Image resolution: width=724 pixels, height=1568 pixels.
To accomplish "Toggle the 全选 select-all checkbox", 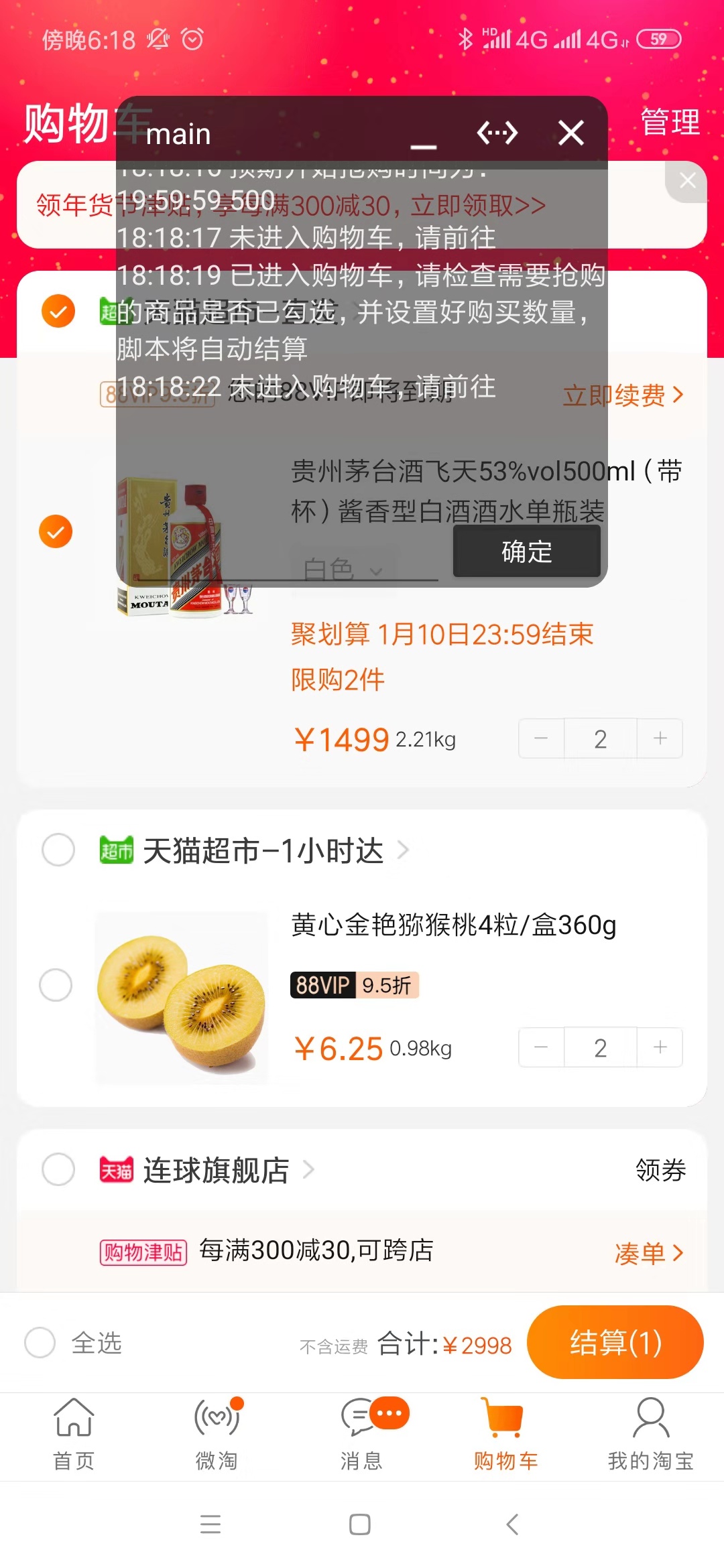I will (x=40, y=1342).
